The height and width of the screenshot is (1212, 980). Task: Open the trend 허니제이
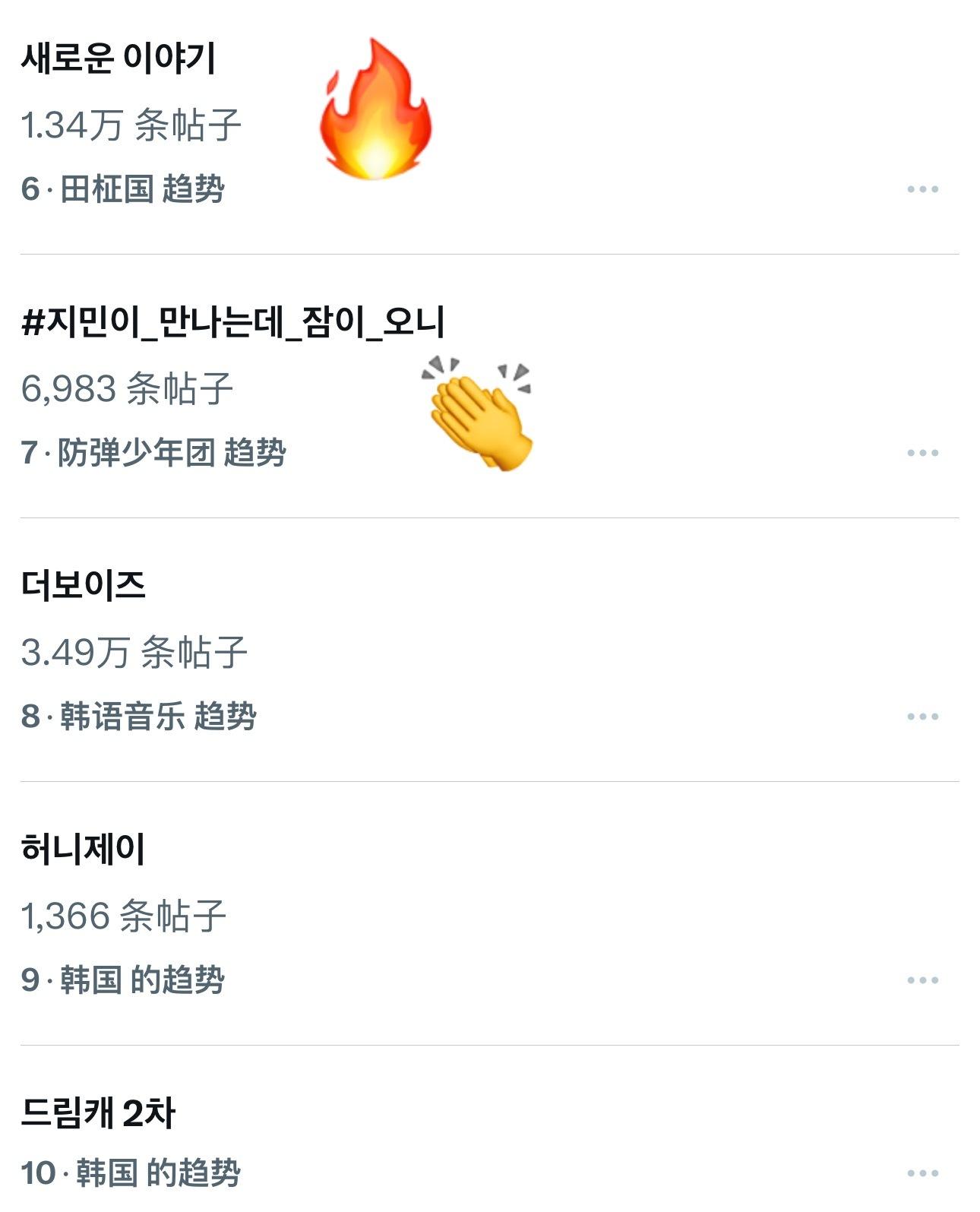click(x=84, y=850)
